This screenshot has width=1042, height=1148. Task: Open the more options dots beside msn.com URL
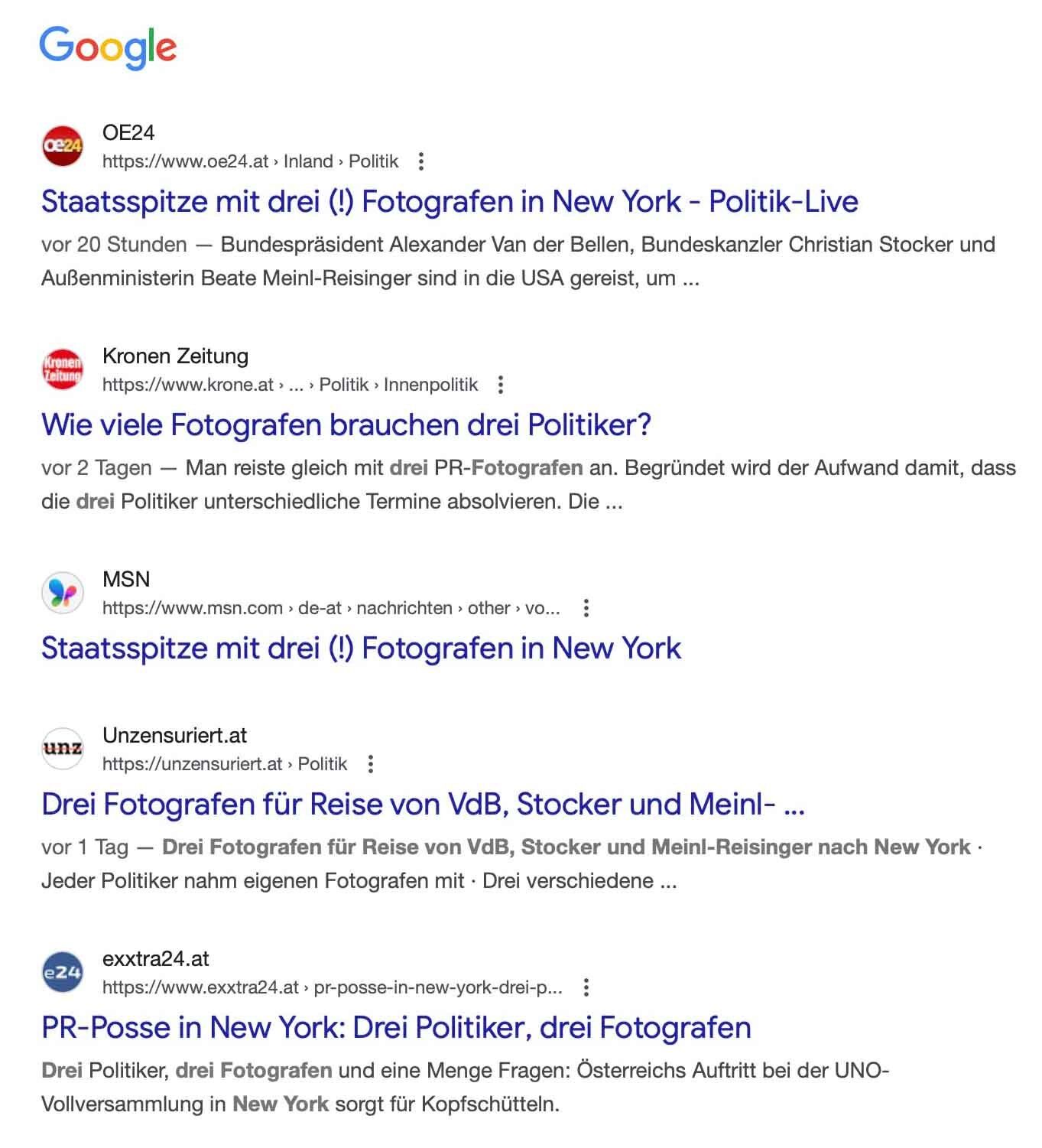click(x=586, y=608)
